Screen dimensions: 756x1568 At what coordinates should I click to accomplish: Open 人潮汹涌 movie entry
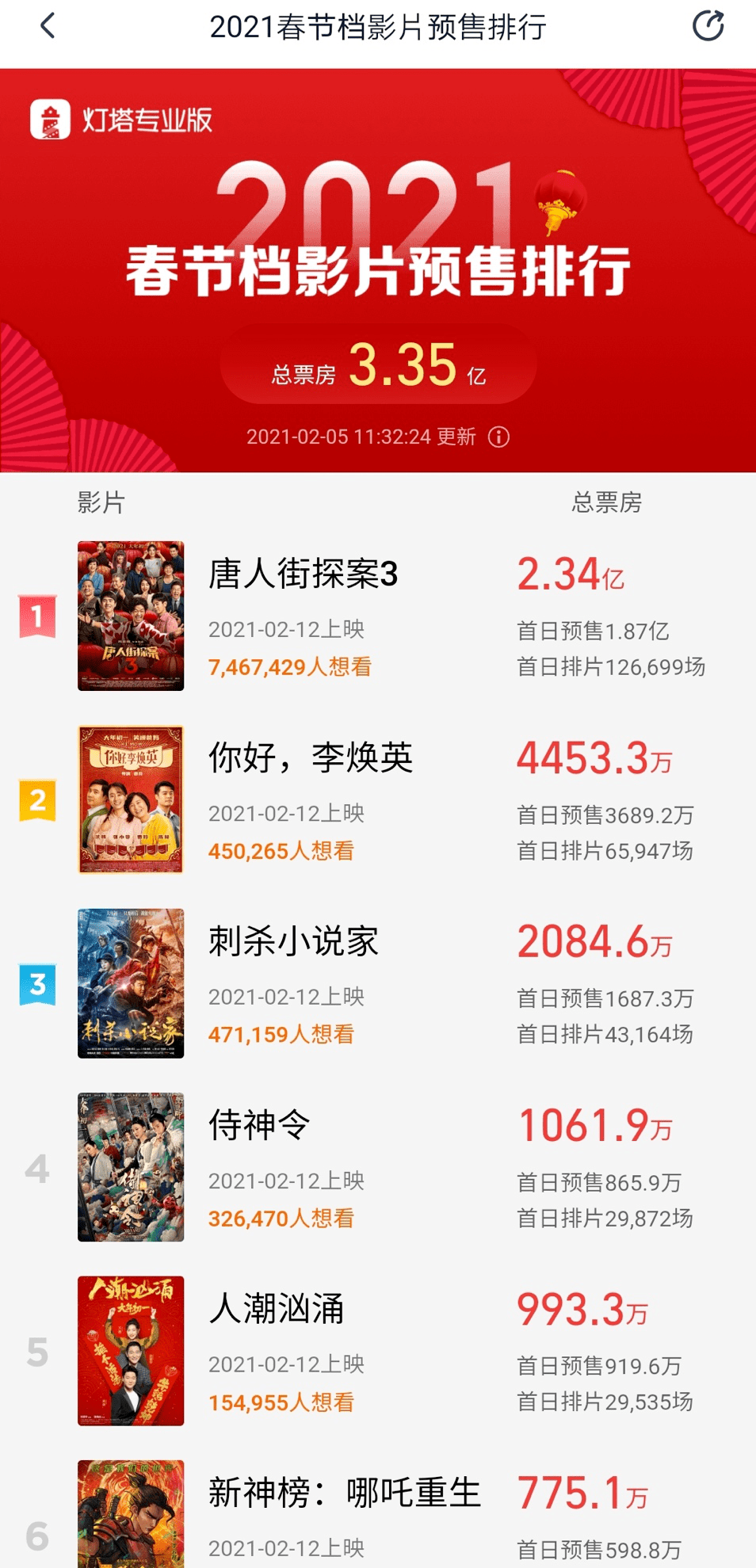point(378,1351)
